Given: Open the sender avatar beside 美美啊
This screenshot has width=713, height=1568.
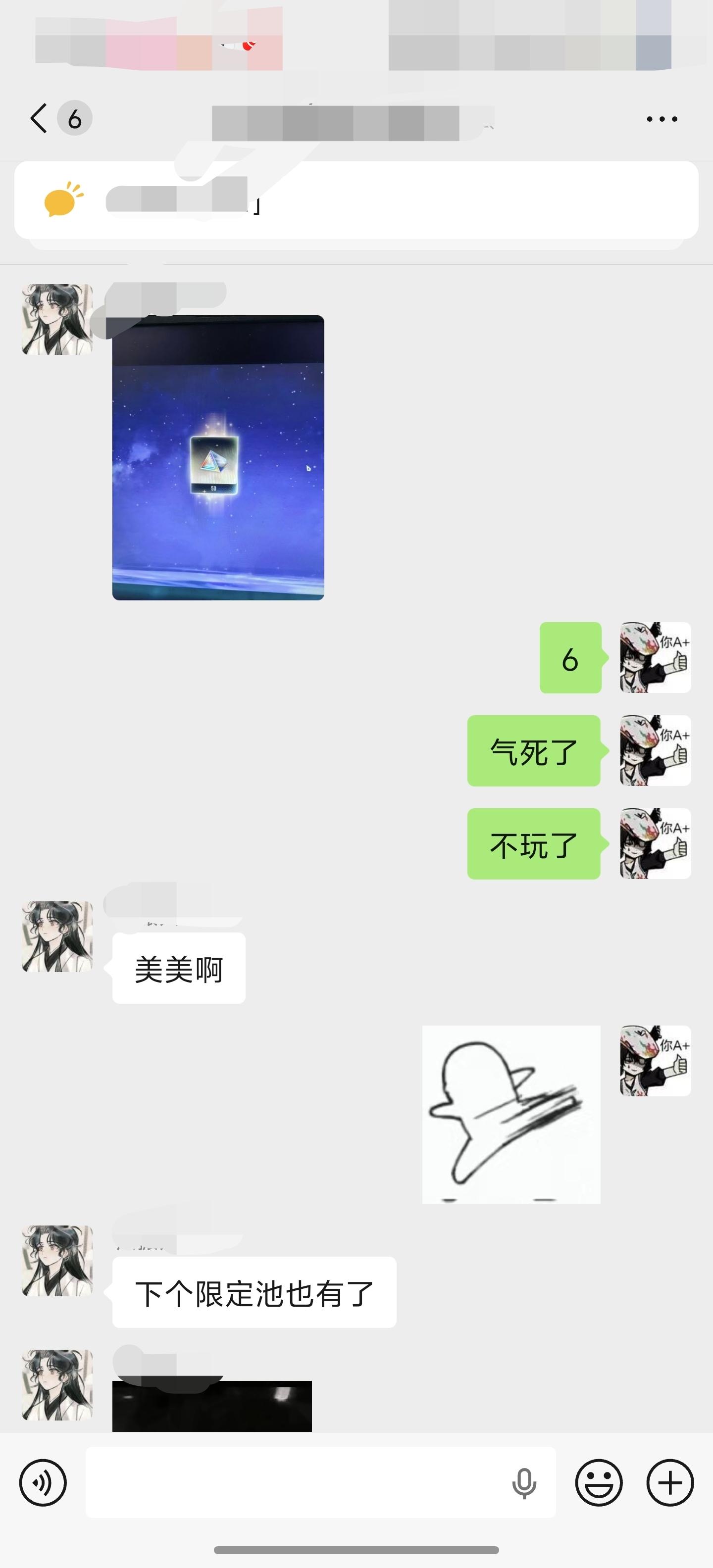Looking at the screenshot, I should (57, 936).
